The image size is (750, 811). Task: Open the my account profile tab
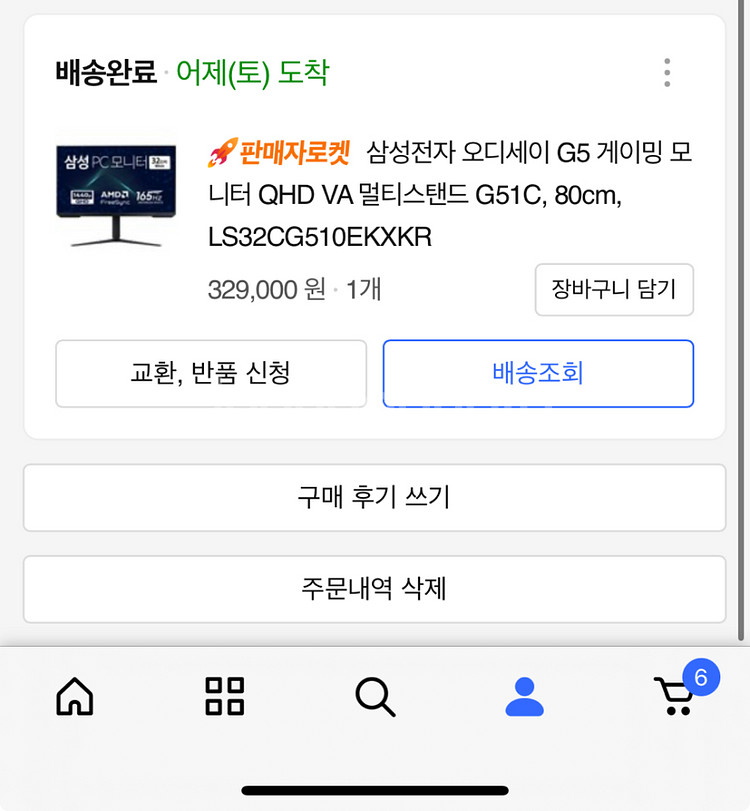(x=524, y=696)
